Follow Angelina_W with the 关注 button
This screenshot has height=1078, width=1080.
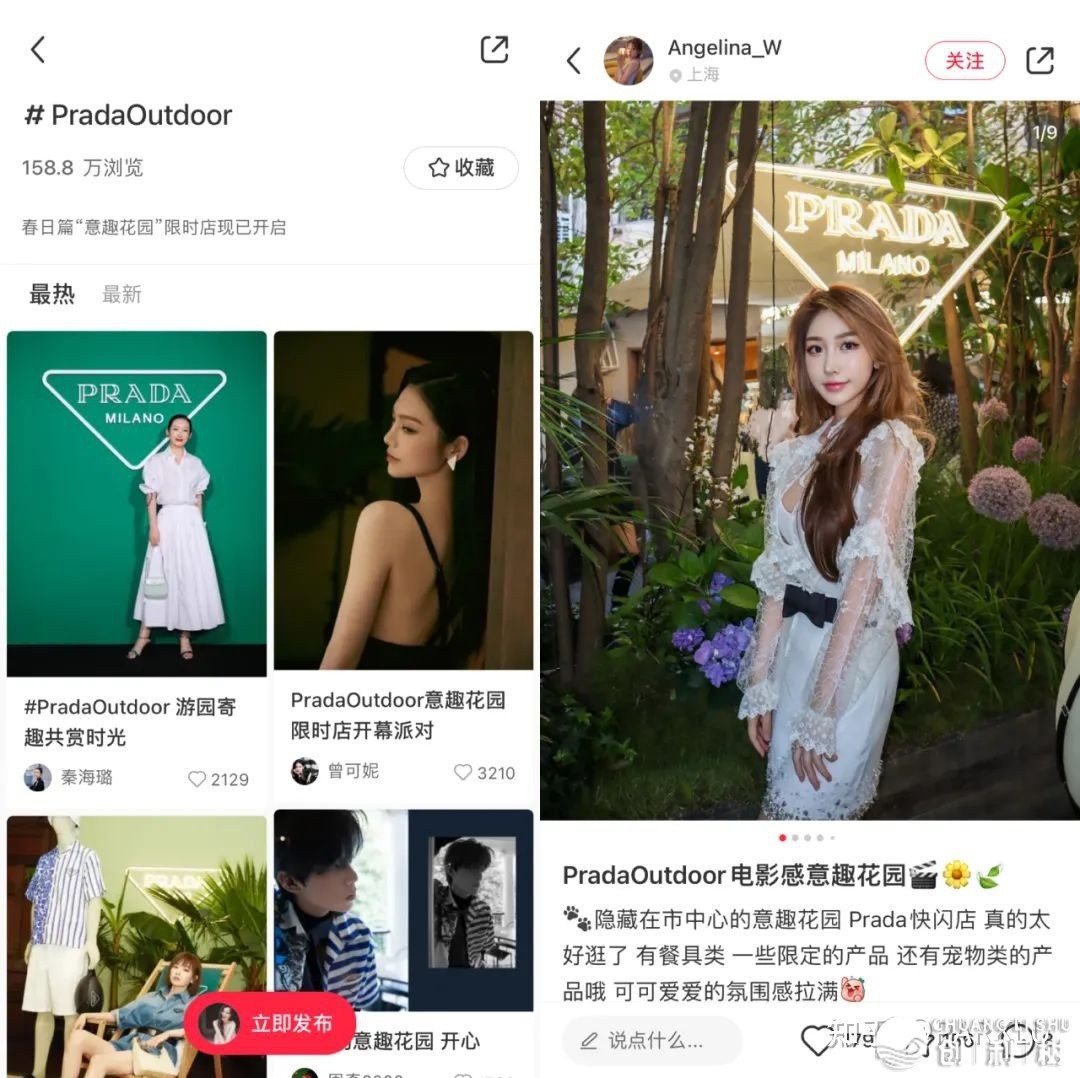964,61
